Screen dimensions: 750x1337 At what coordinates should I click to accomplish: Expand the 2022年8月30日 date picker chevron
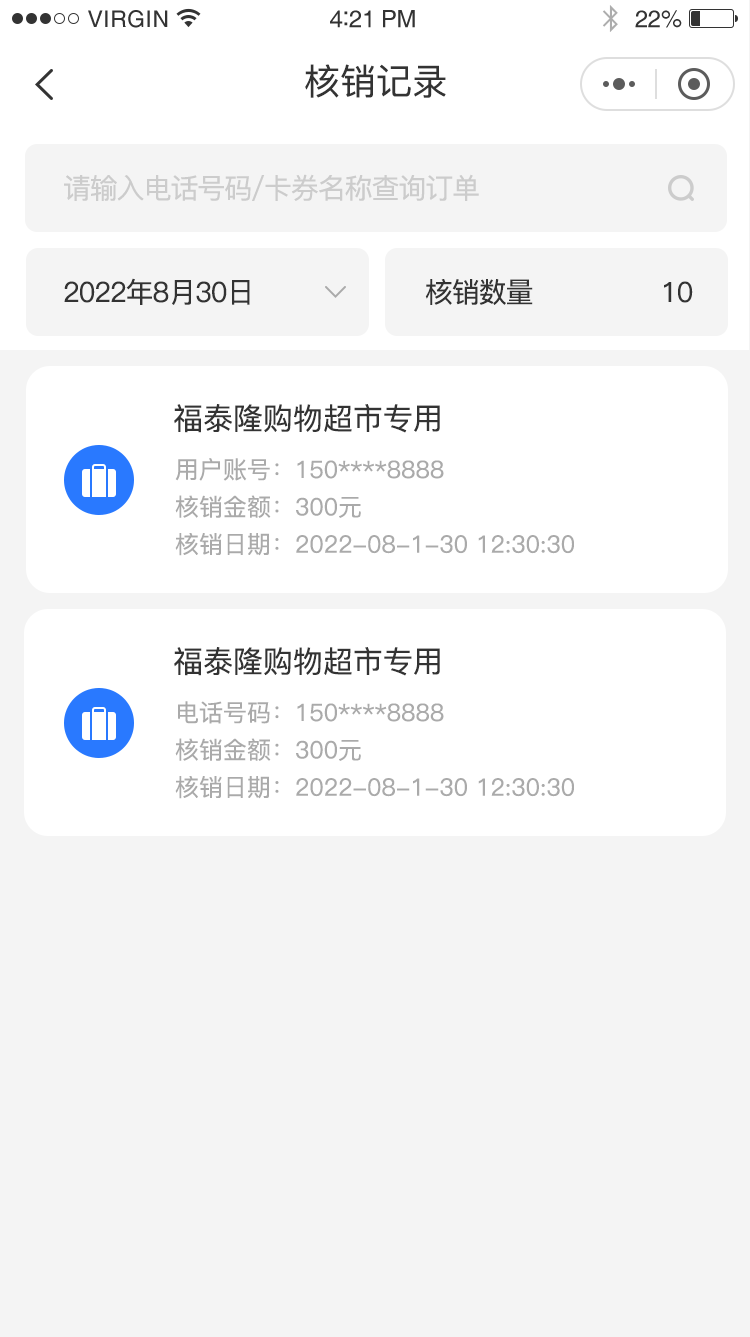(334, 292)
